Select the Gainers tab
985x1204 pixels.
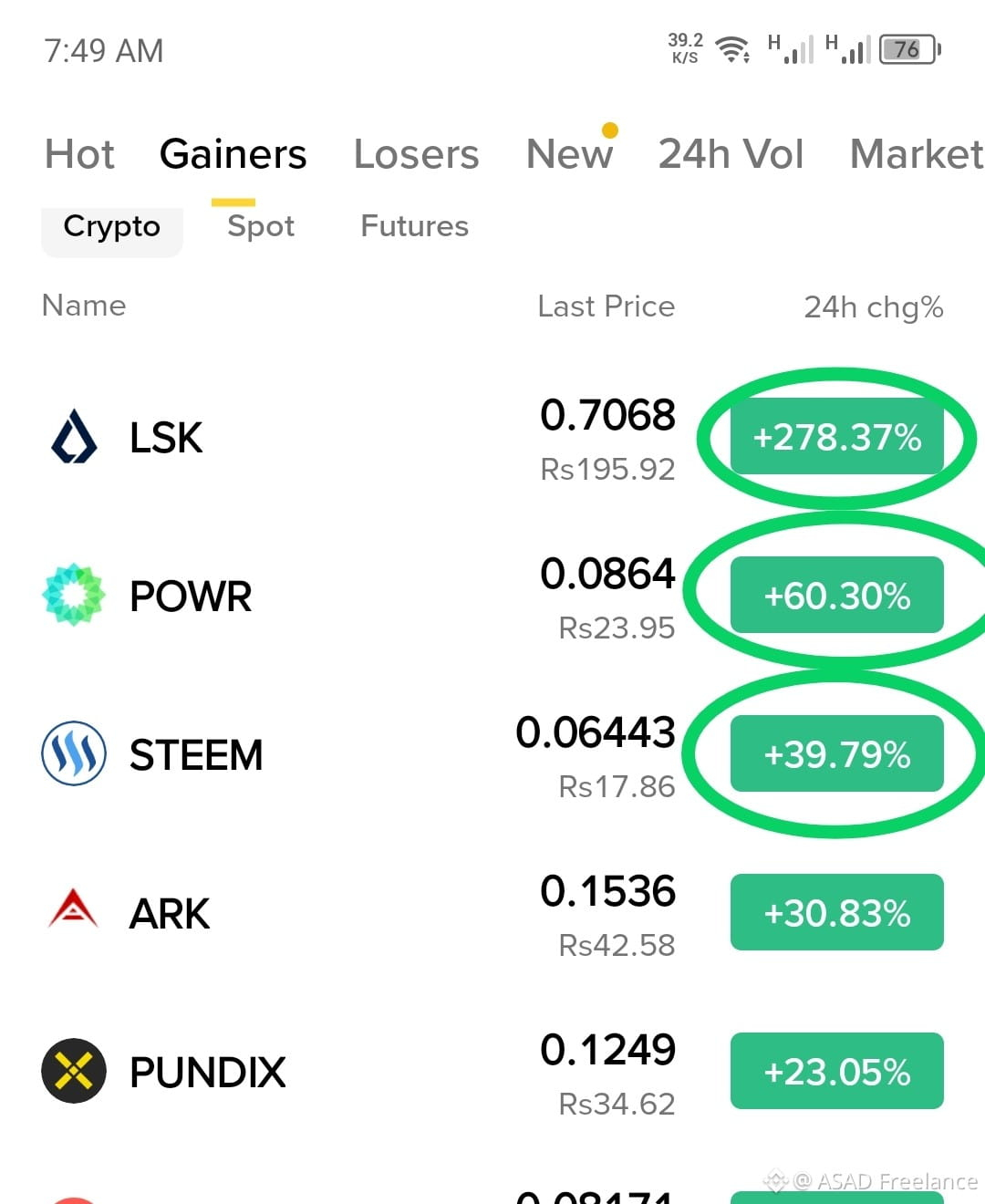233,154
